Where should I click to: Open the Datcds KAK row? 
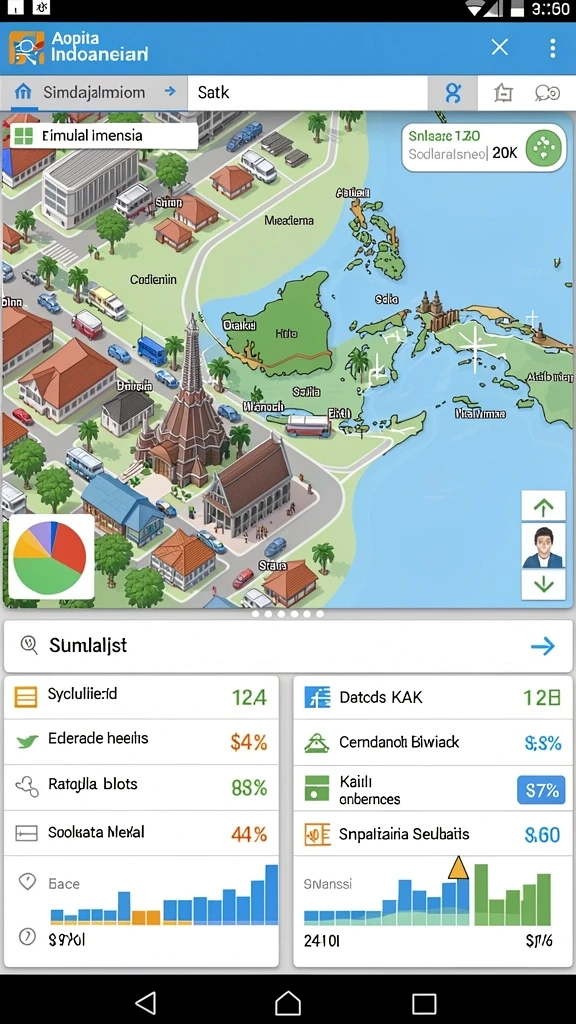[x=433, y=697]
